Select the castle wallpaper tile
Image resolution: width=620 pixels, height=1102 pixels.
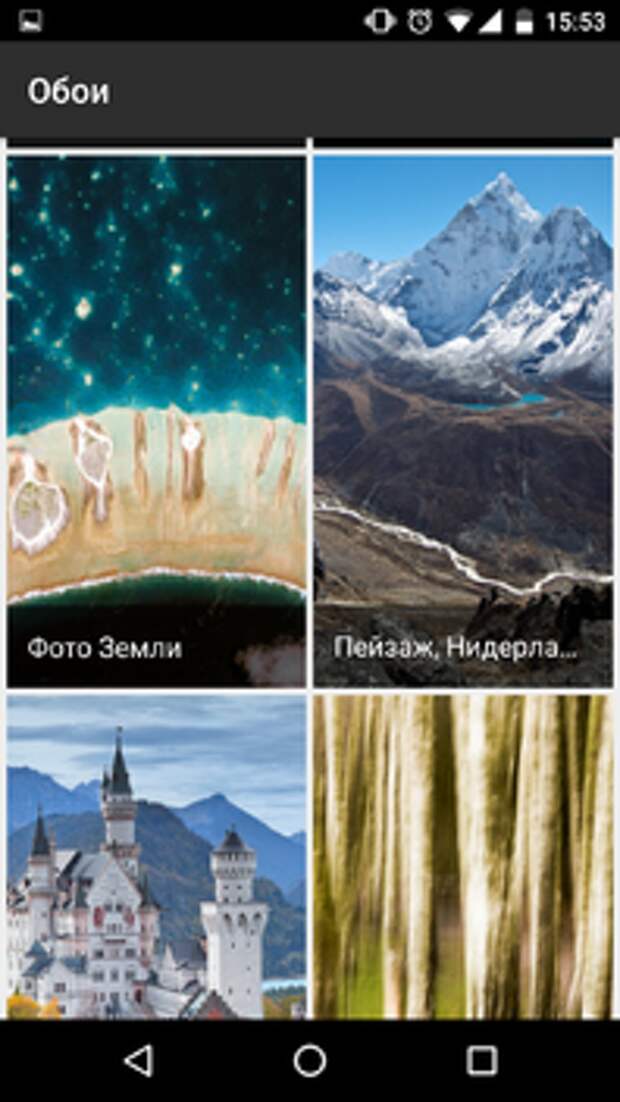[x=156, y=858]
